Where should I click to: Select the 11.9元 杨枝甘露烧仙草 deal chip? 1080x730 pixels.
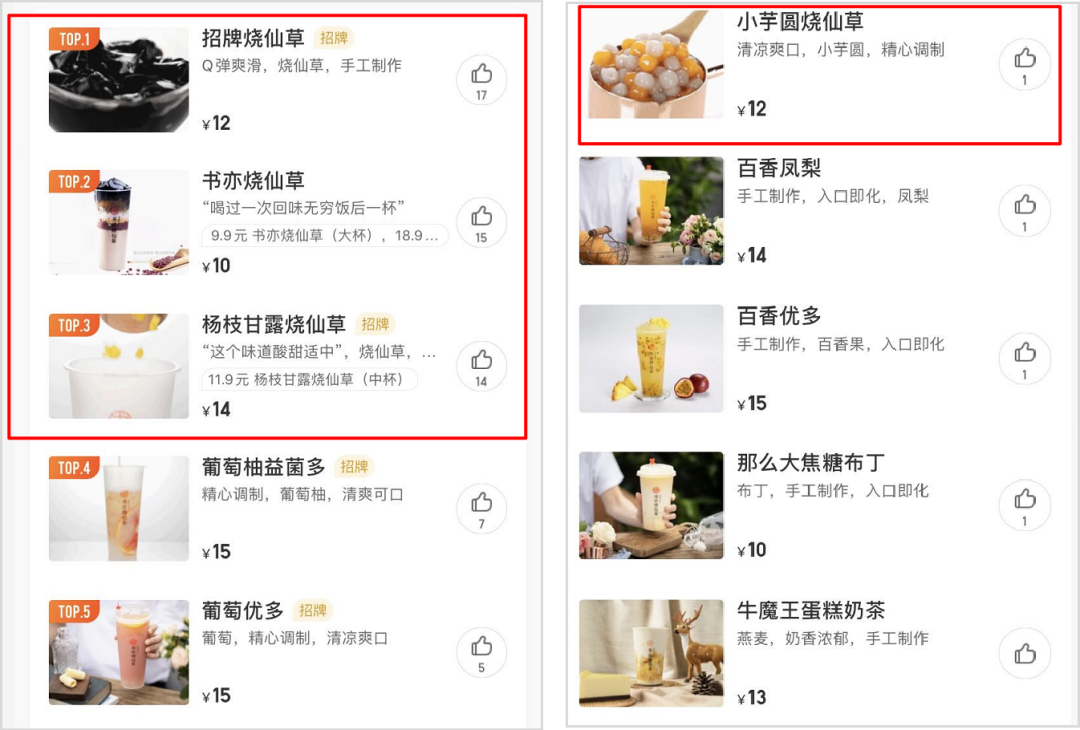tap(310, 380)
